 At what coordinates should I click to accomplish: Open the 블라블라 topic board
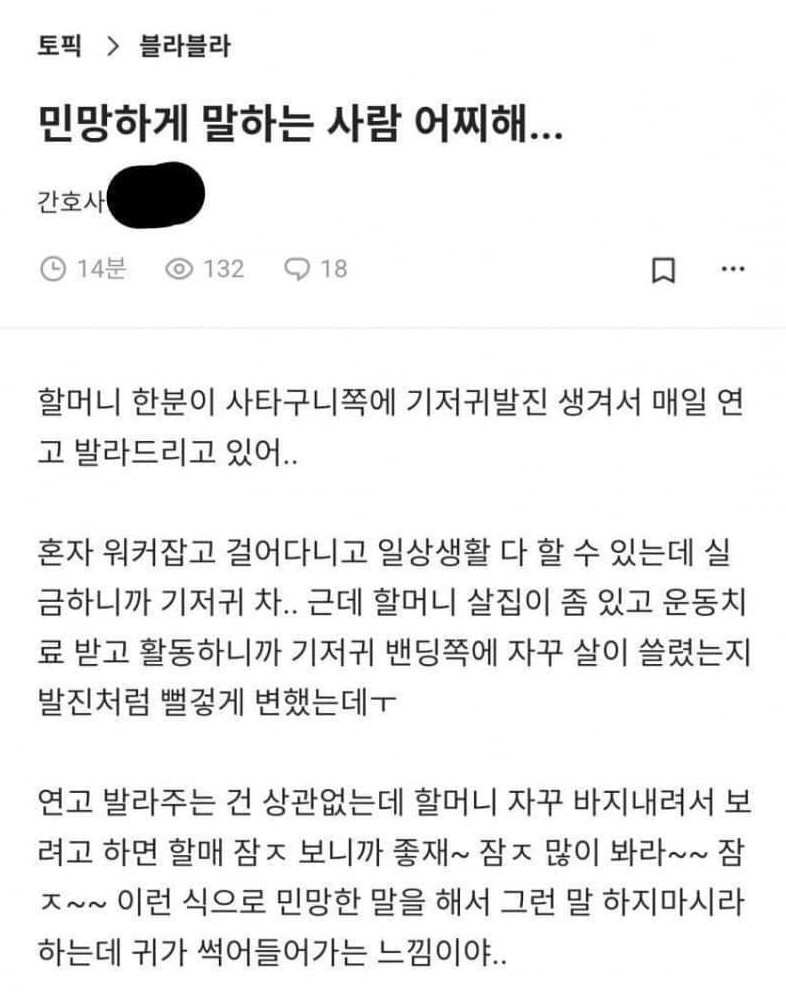click(x=187, y=47)
